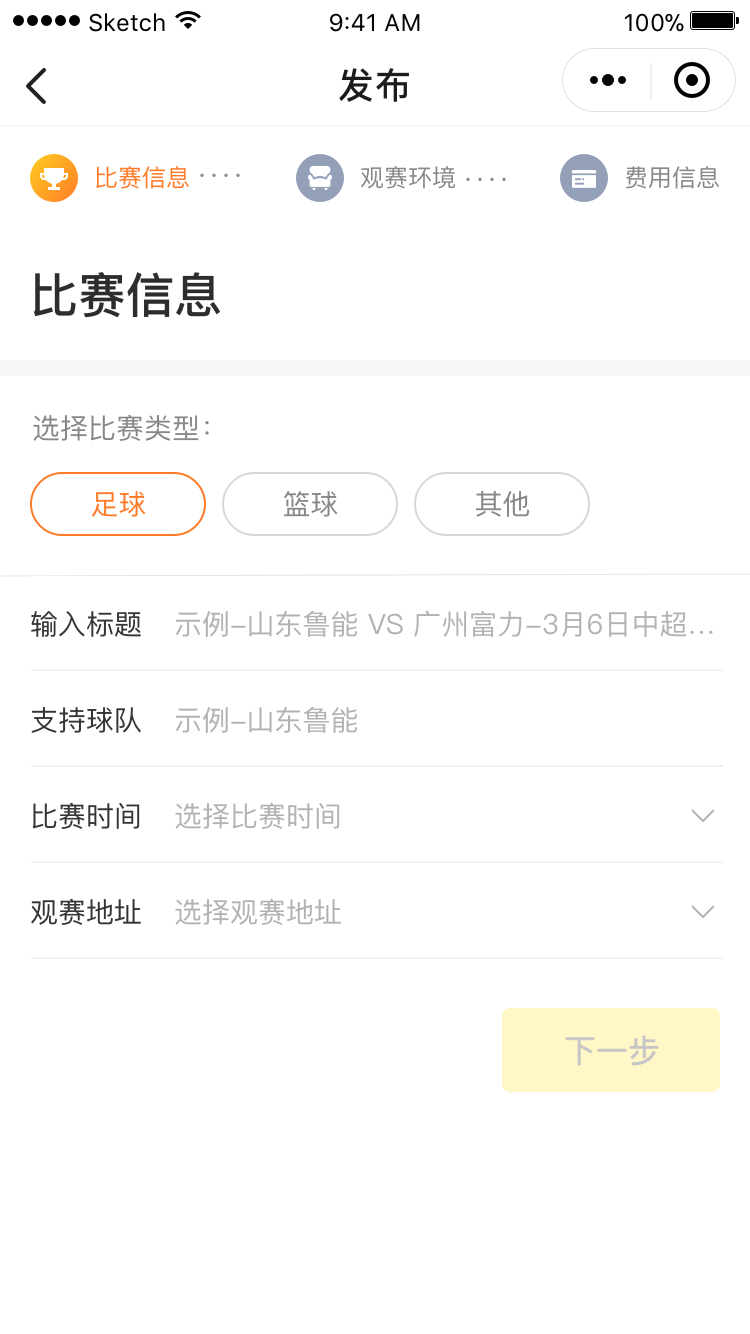Open the mini program three-dot menu

[x=607, y=80]
